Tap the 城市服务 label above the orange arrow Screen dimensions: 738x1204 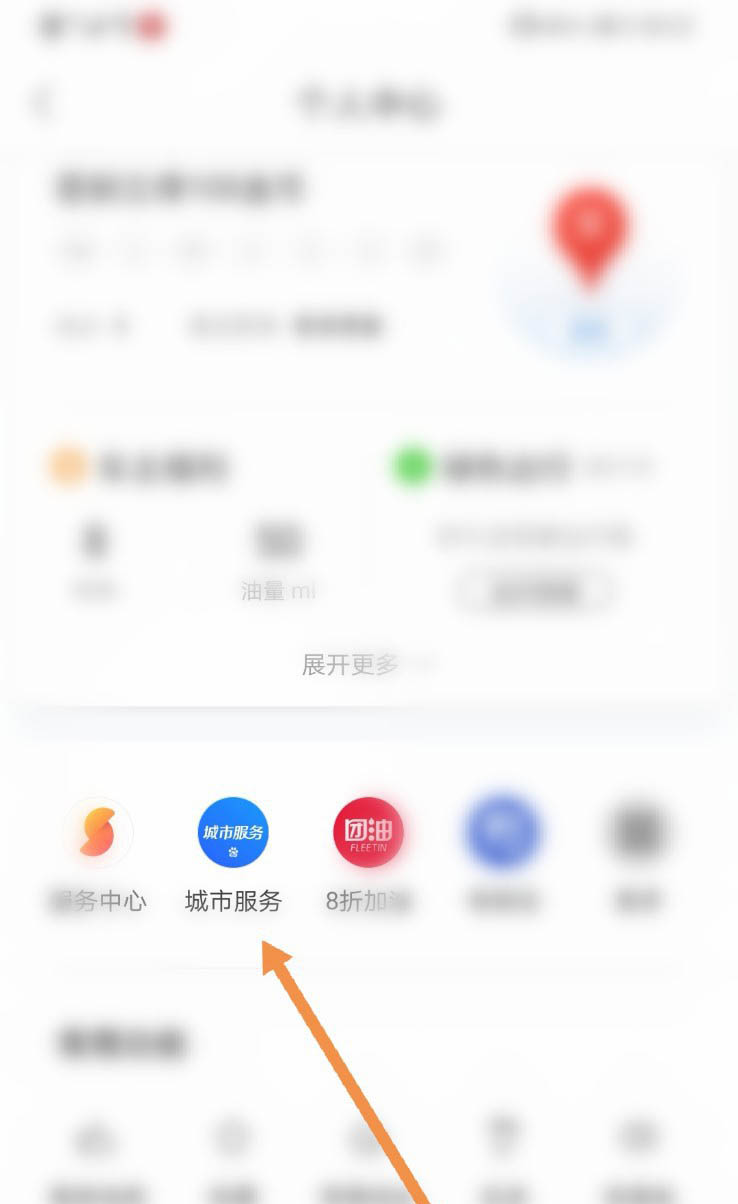[232, 900]
